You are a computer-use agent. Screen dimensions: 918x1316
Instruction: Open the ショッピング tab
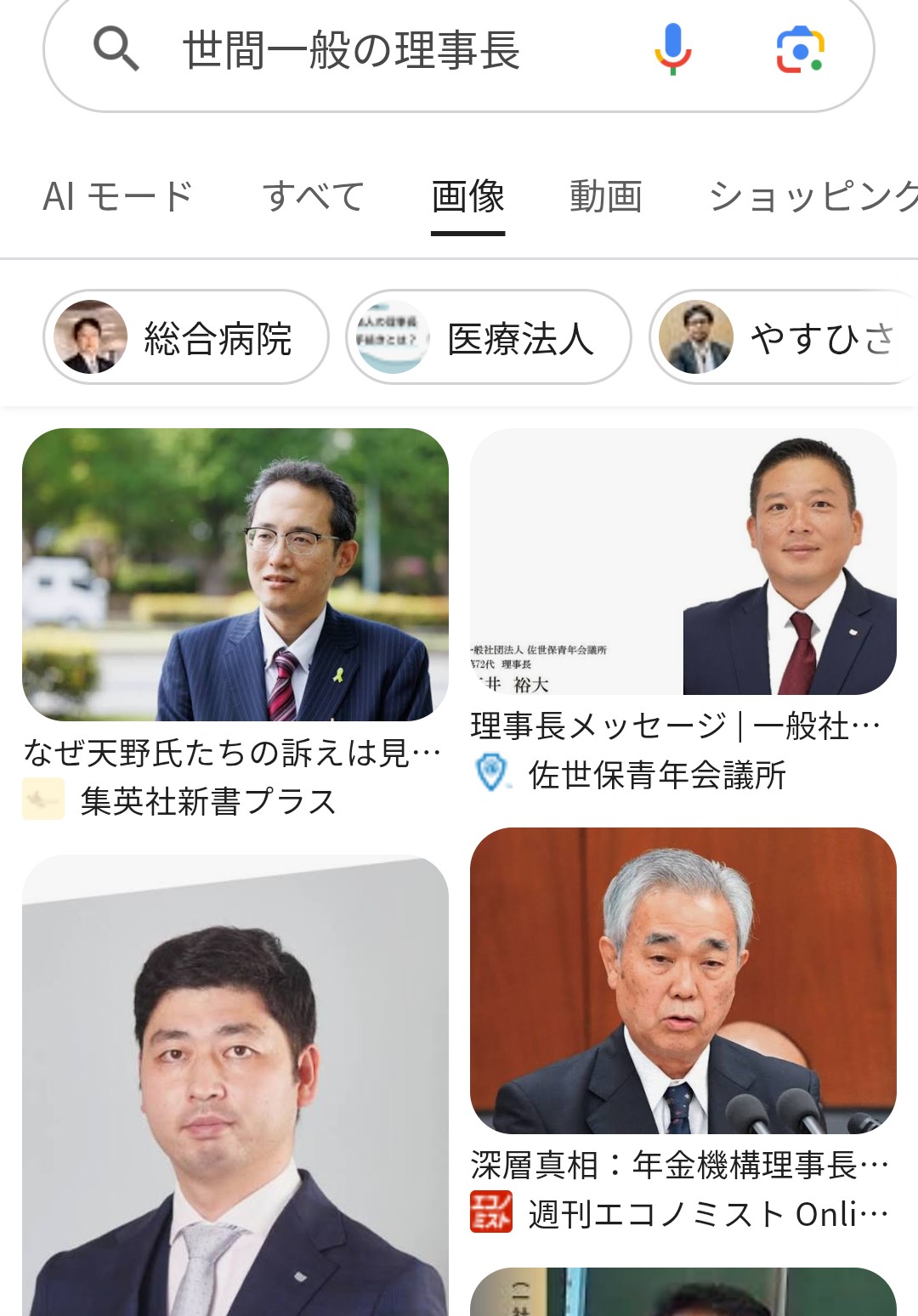[x=812, y=197]
